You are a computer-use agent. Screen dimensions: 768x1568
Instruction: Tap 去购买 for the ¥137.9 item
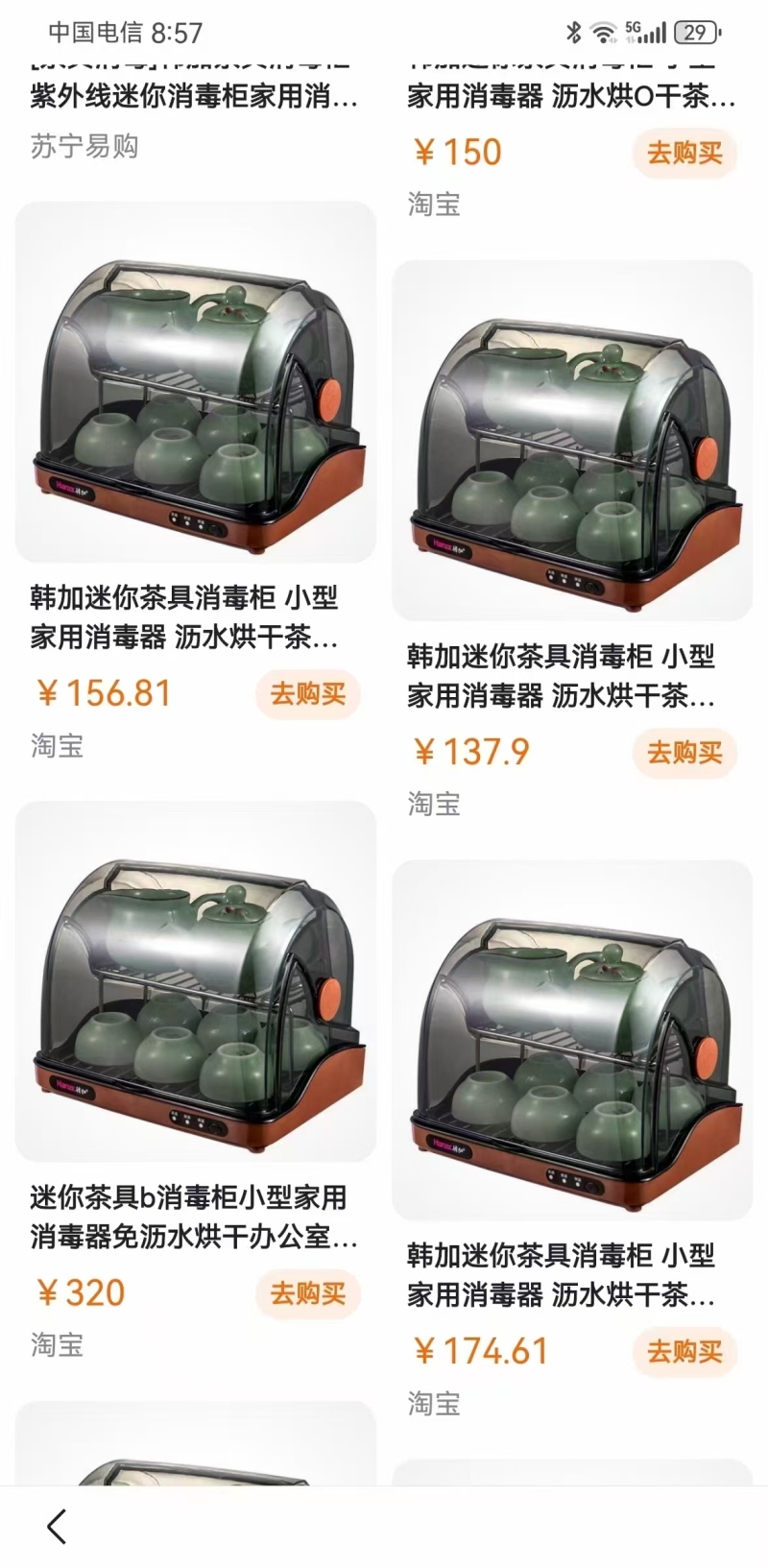tap(684, 752)
